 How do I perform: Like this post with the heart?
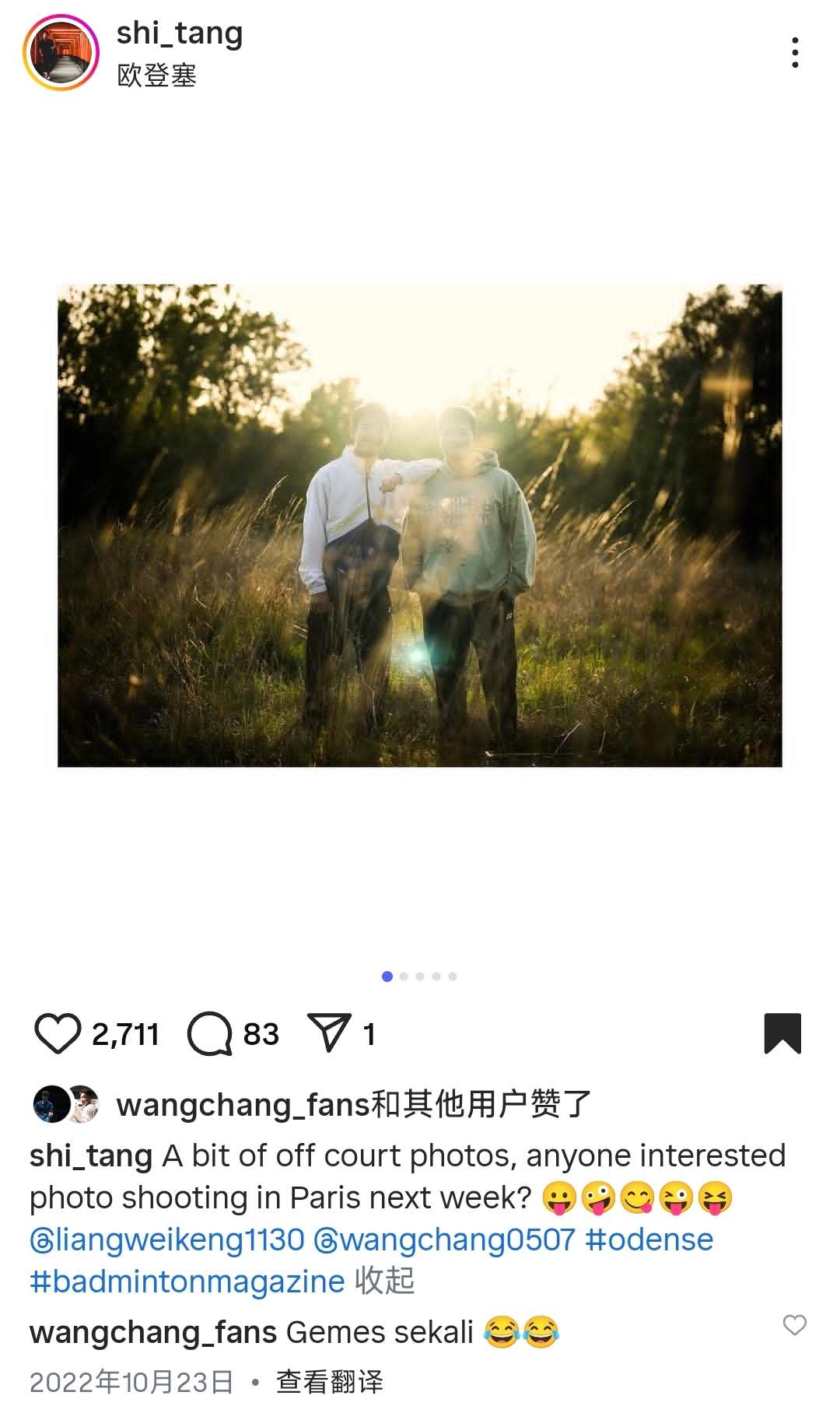(58, 1033)
